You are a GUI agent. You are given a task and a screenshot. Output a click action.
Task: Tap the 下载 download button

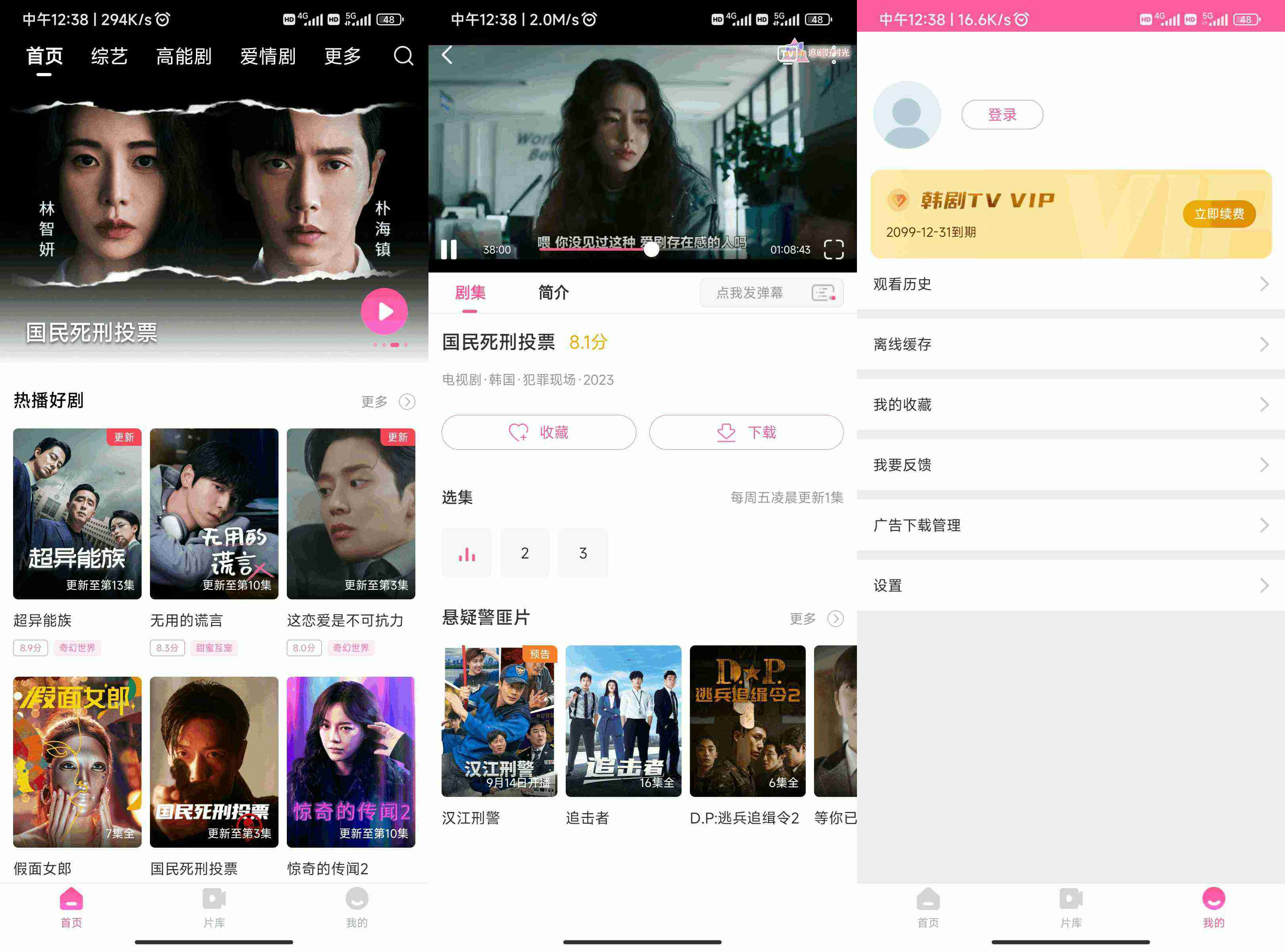click(x=746, y=432)
